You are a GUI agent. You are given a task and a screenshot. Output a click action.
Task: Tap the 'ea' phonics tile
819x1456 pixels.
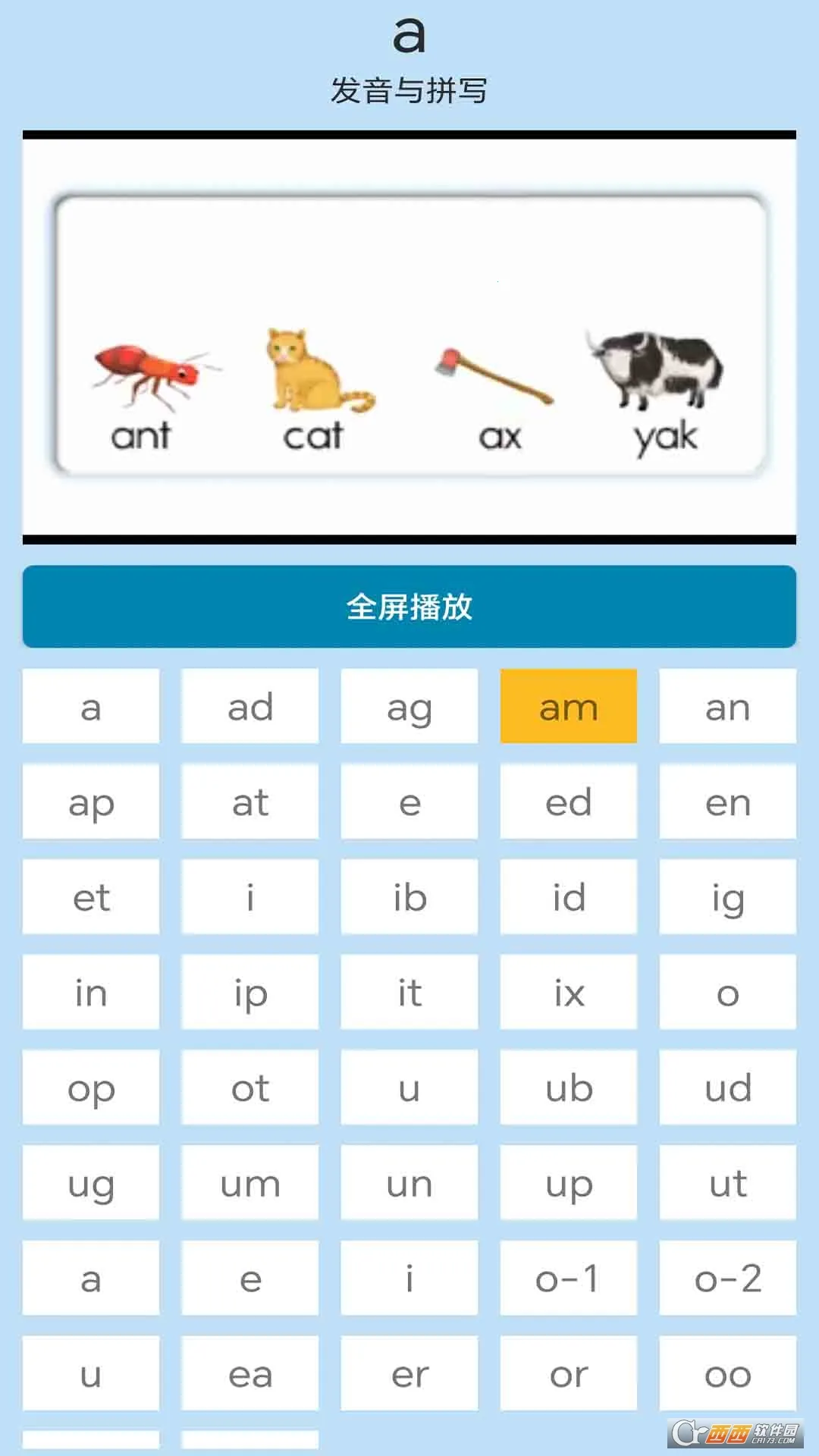pyautogui.click(x=250, y=1373)
